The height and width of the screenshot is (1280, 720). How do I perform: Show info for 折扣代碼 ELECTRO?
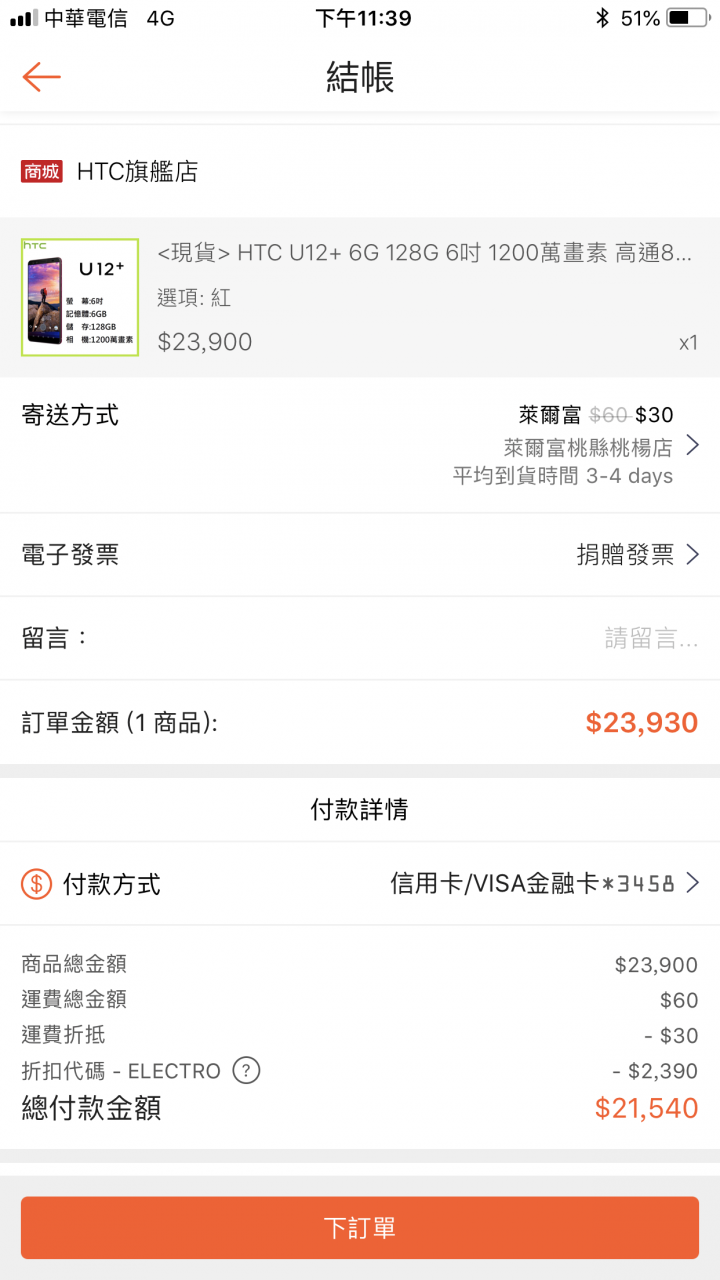tap(246, 1071)
